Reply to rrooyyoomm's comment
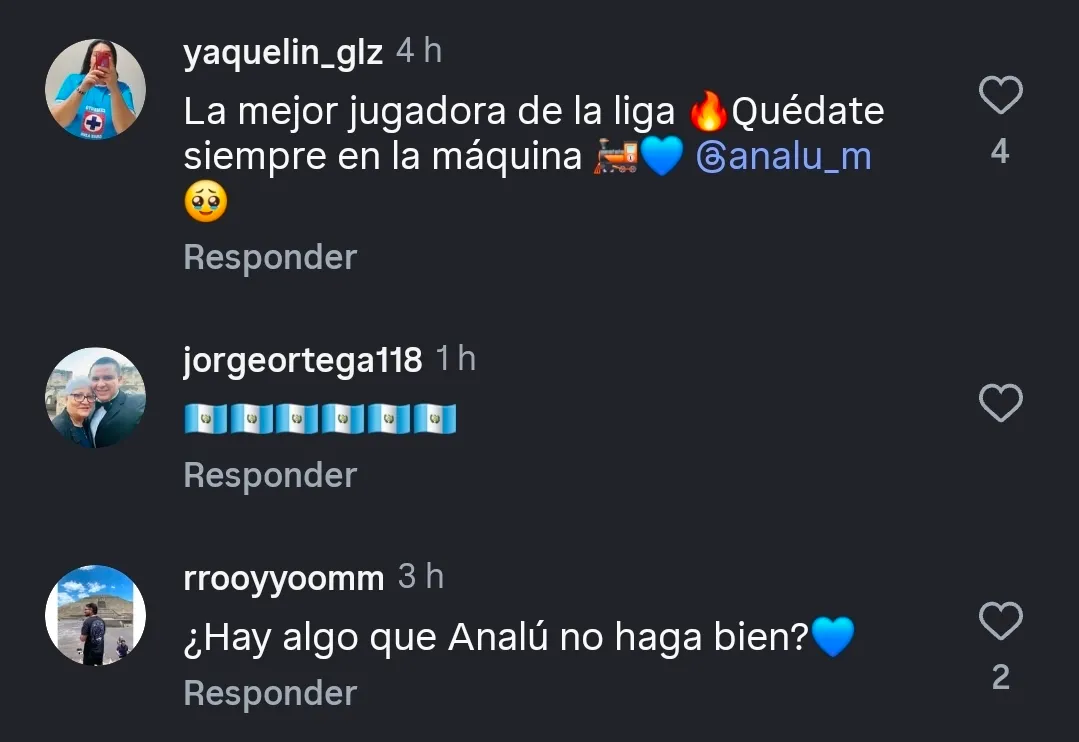1079x742 pixels. [x=270, y=693]
